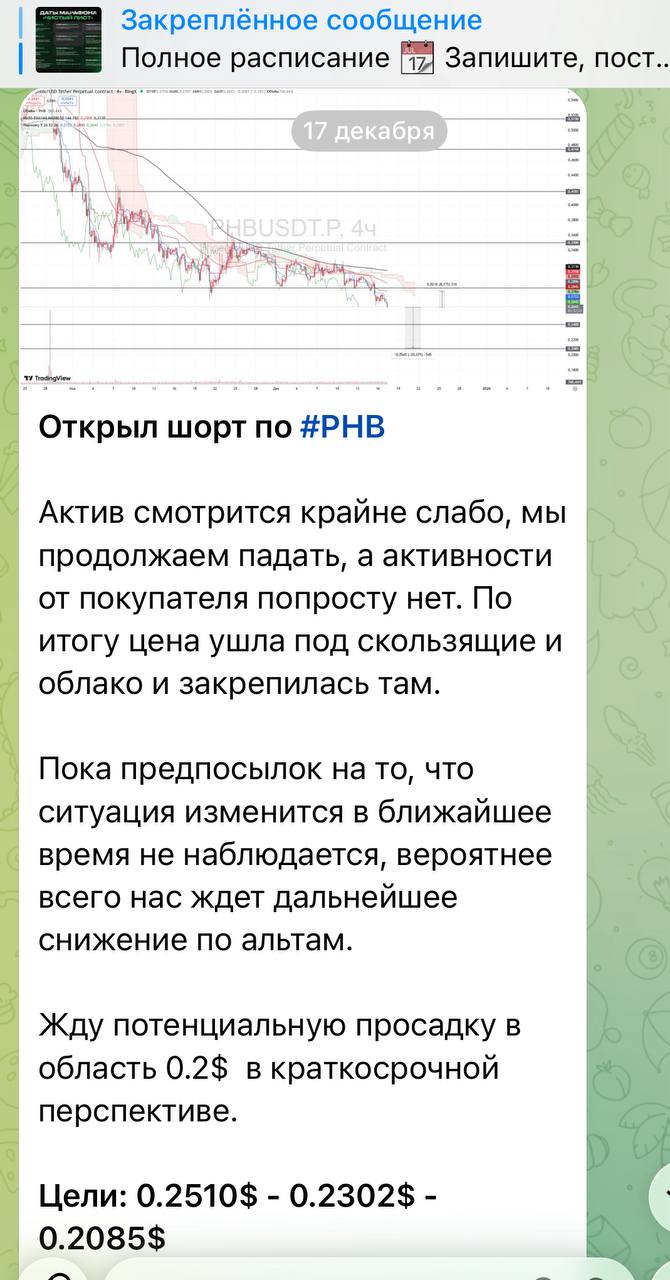This screenshot has height=1280, width=670.
Task: Tap the #PHB hashtag link
Action: coord(342,428)
